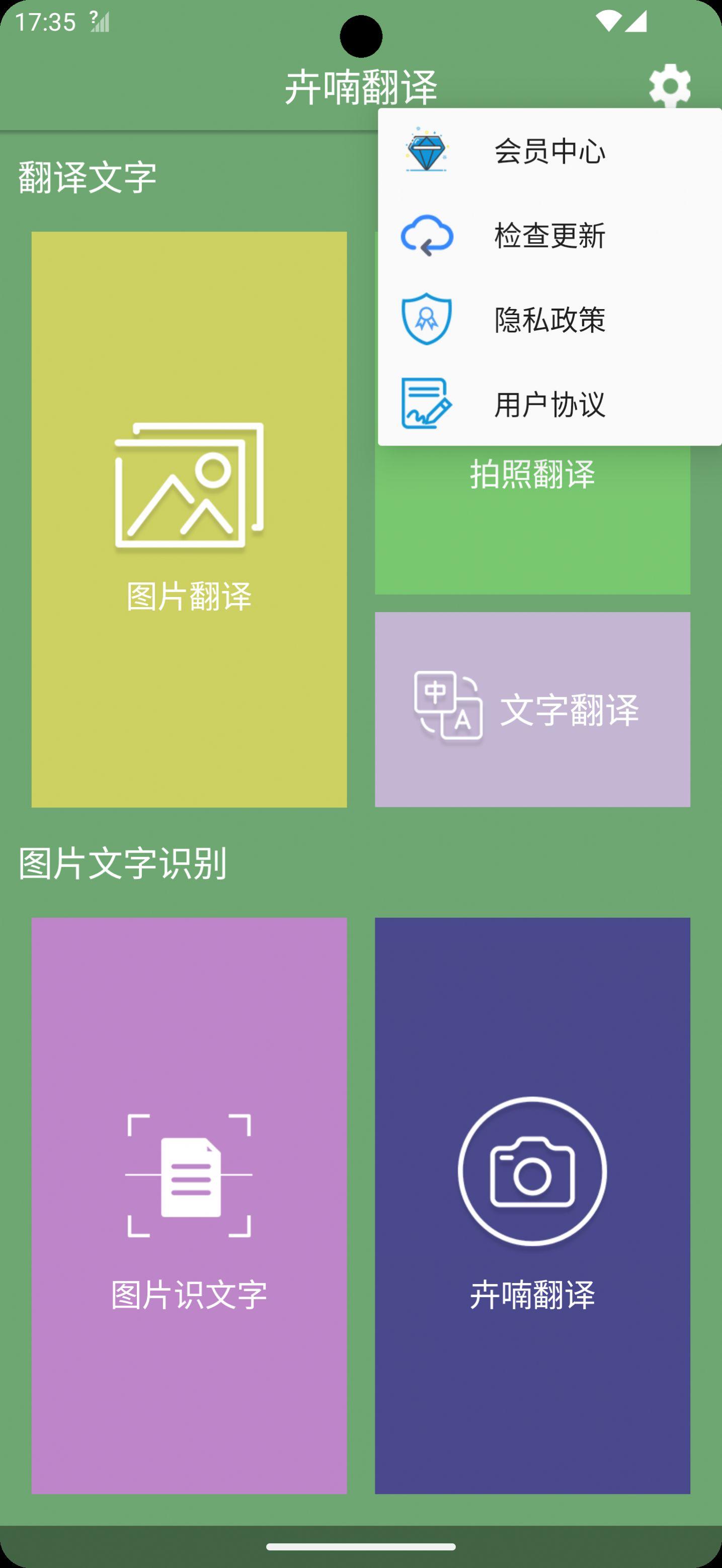Image resolution: width=722 pixels, height=1568 pixels.
Task: Click the document signing icon beside 用户协议
Action: click(427, 402)
